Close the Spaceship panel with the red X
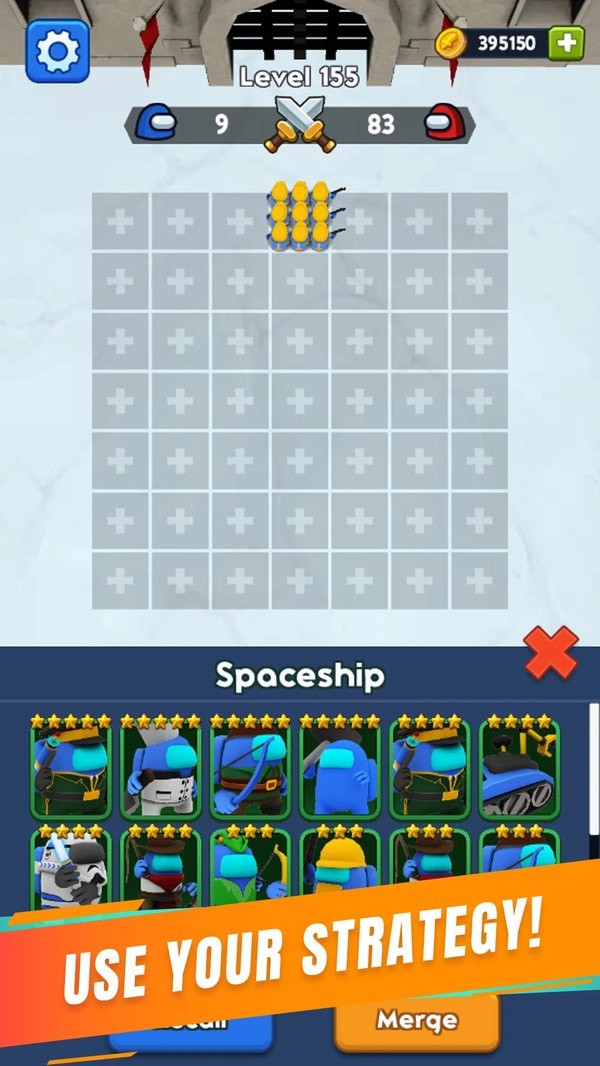600x1066 pixels. [x=551, y=653]
